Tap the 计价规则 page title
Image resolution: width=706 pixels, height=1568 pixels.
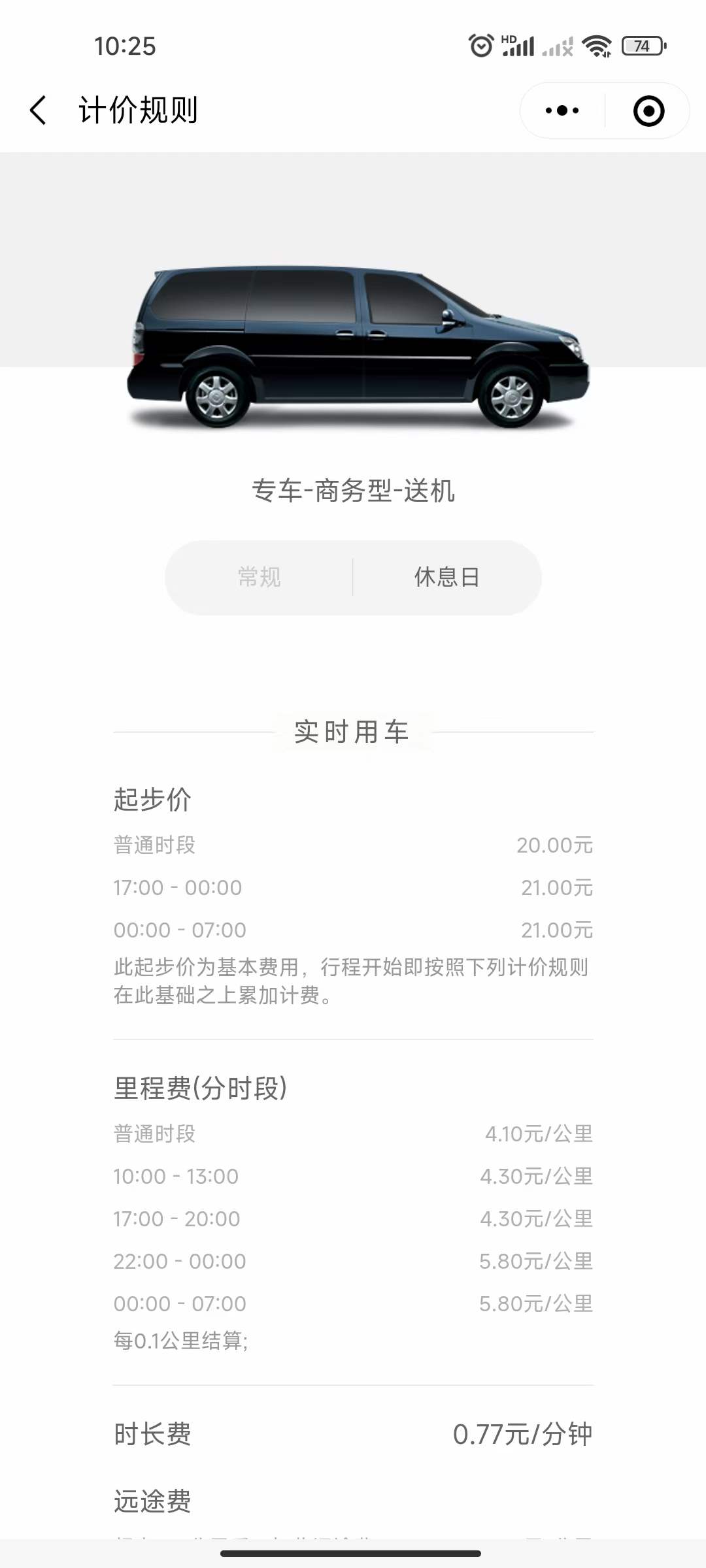139,110
